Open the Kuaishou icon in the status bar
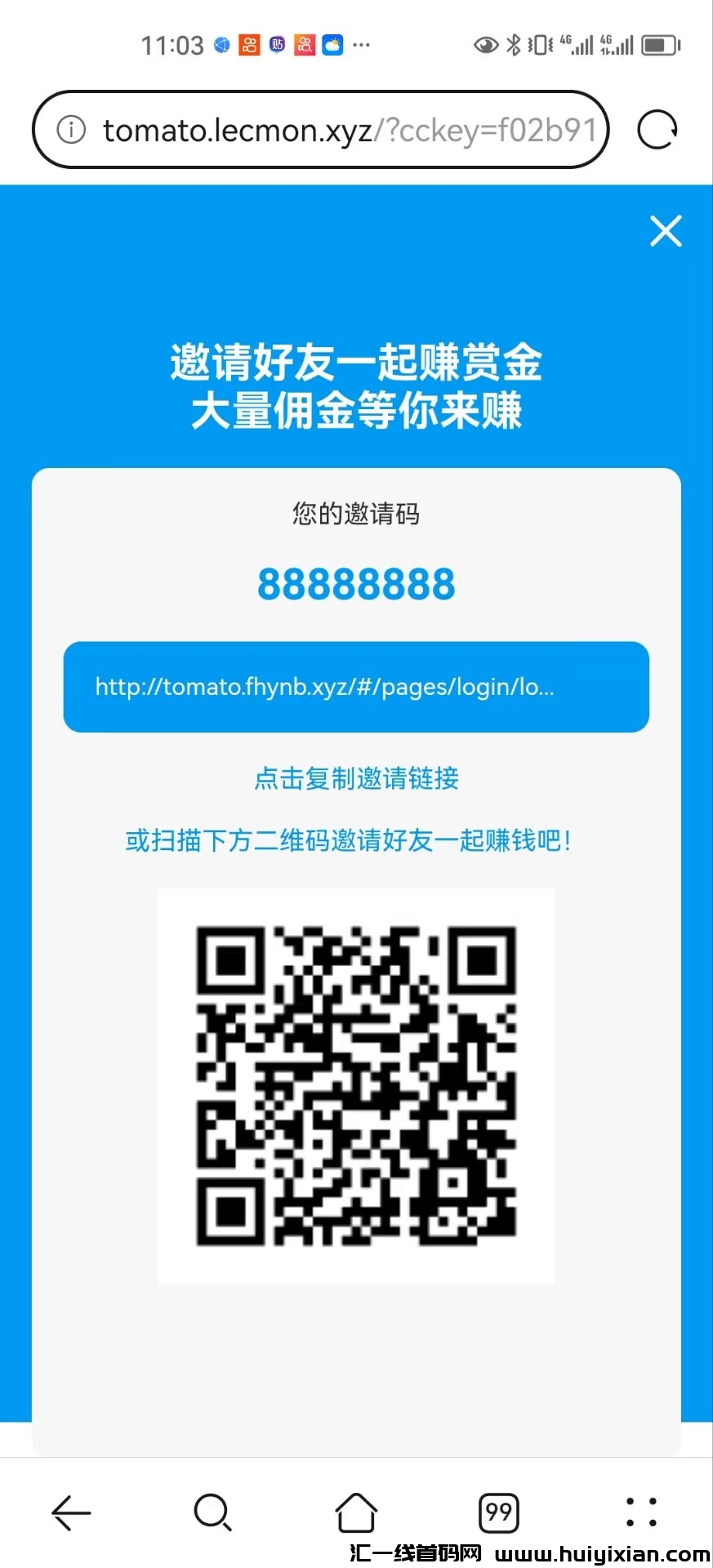This screenshot has height=1568, width=713. 249,45
